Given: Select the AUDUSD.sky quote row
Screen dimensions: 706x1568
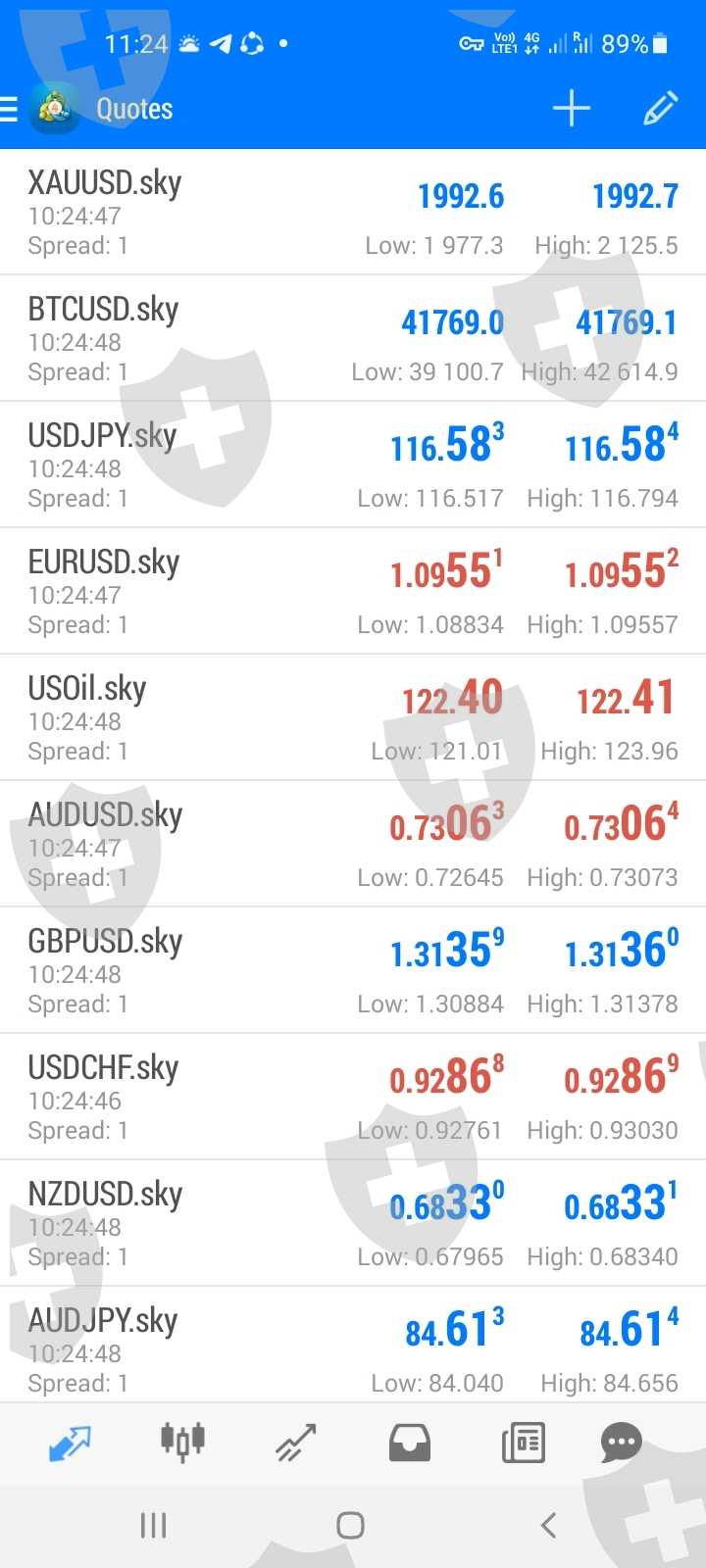Looking at the screenshot, I should click(353, 844).
